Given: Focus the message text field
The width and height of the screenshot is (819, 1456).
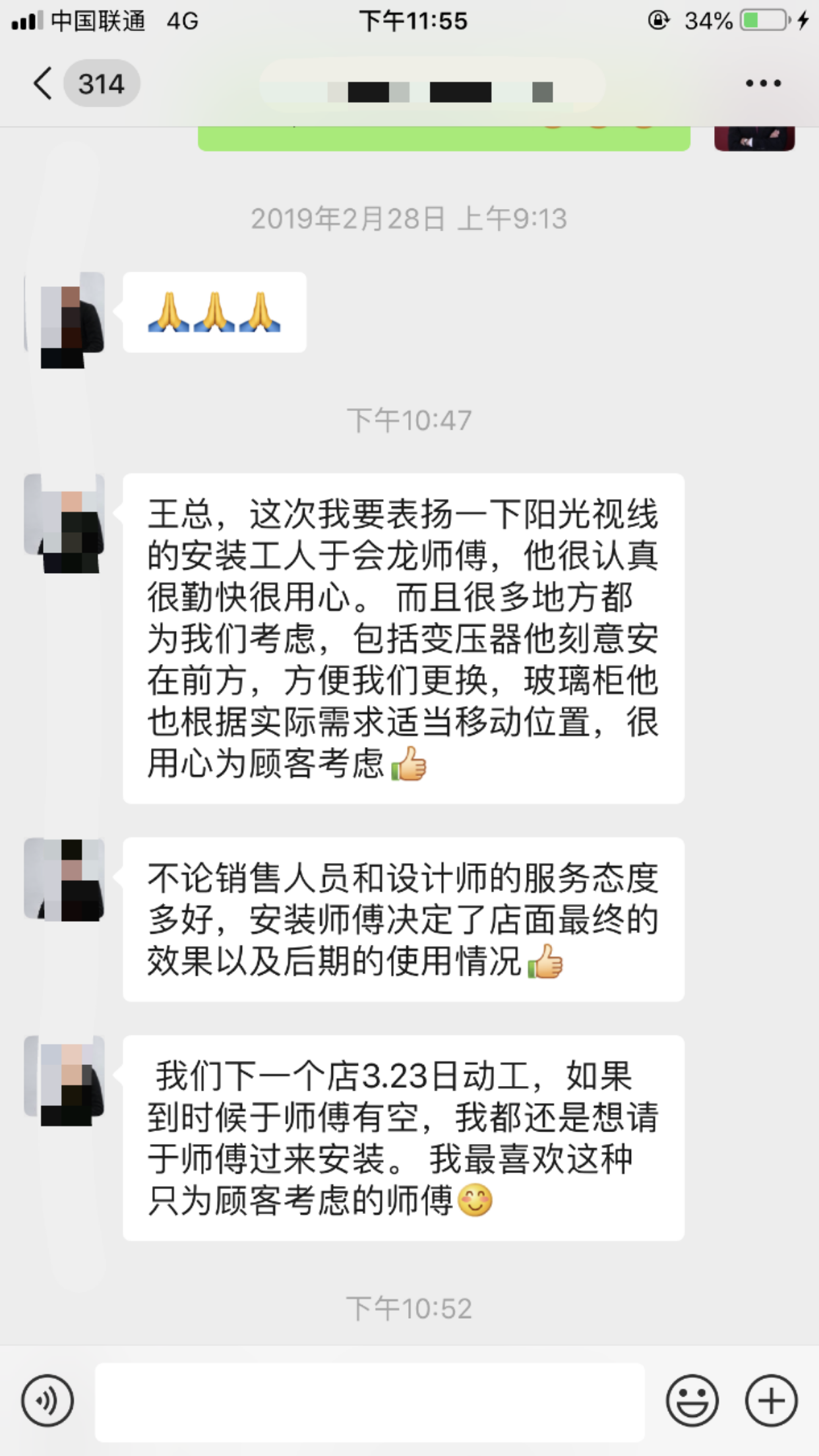Looking at the screenshot, I should (x=369, y=1402).
